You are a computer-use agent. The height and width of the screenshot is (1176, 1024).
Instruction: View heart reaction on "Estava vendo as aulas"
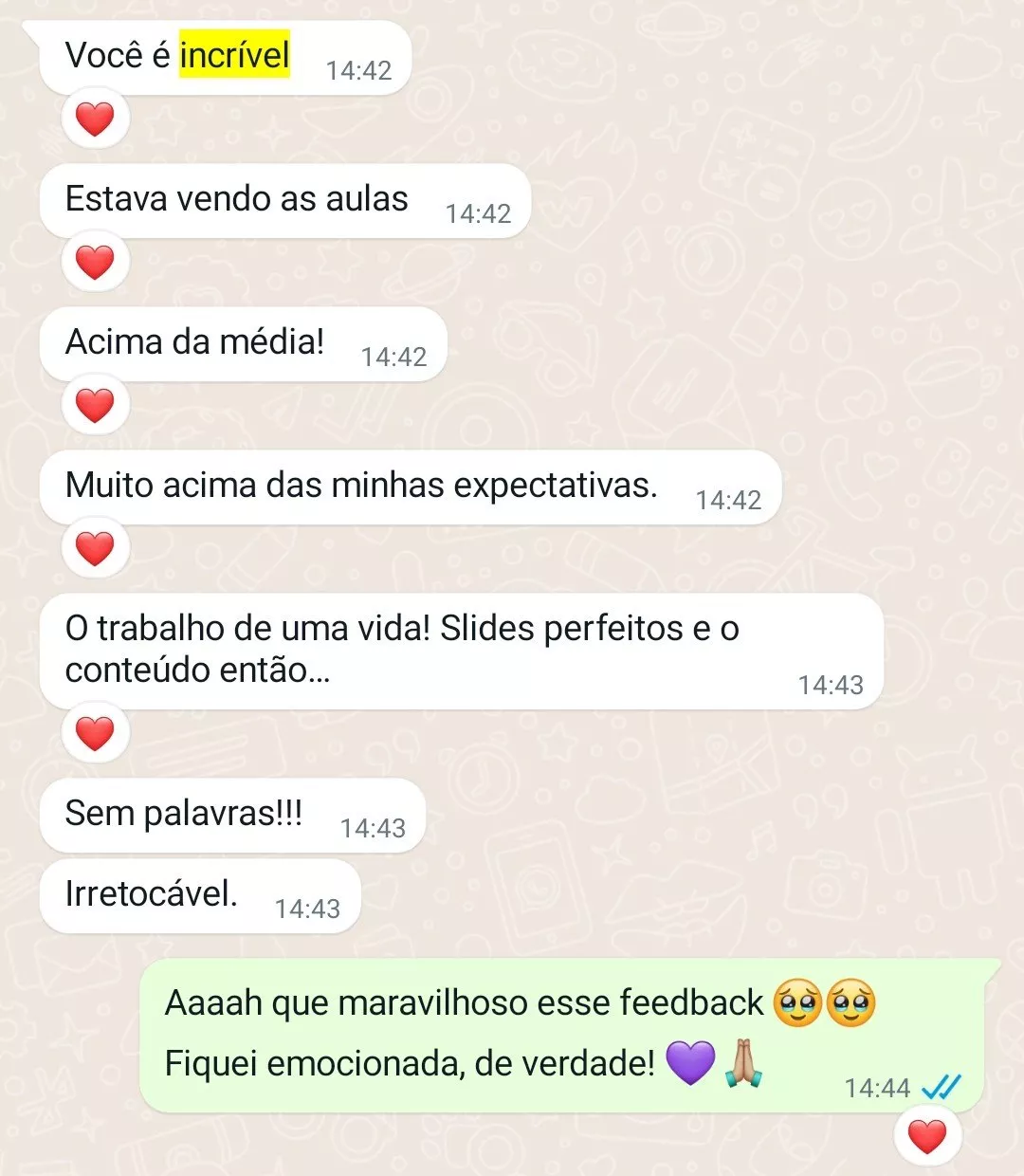[x=95, y=263]
